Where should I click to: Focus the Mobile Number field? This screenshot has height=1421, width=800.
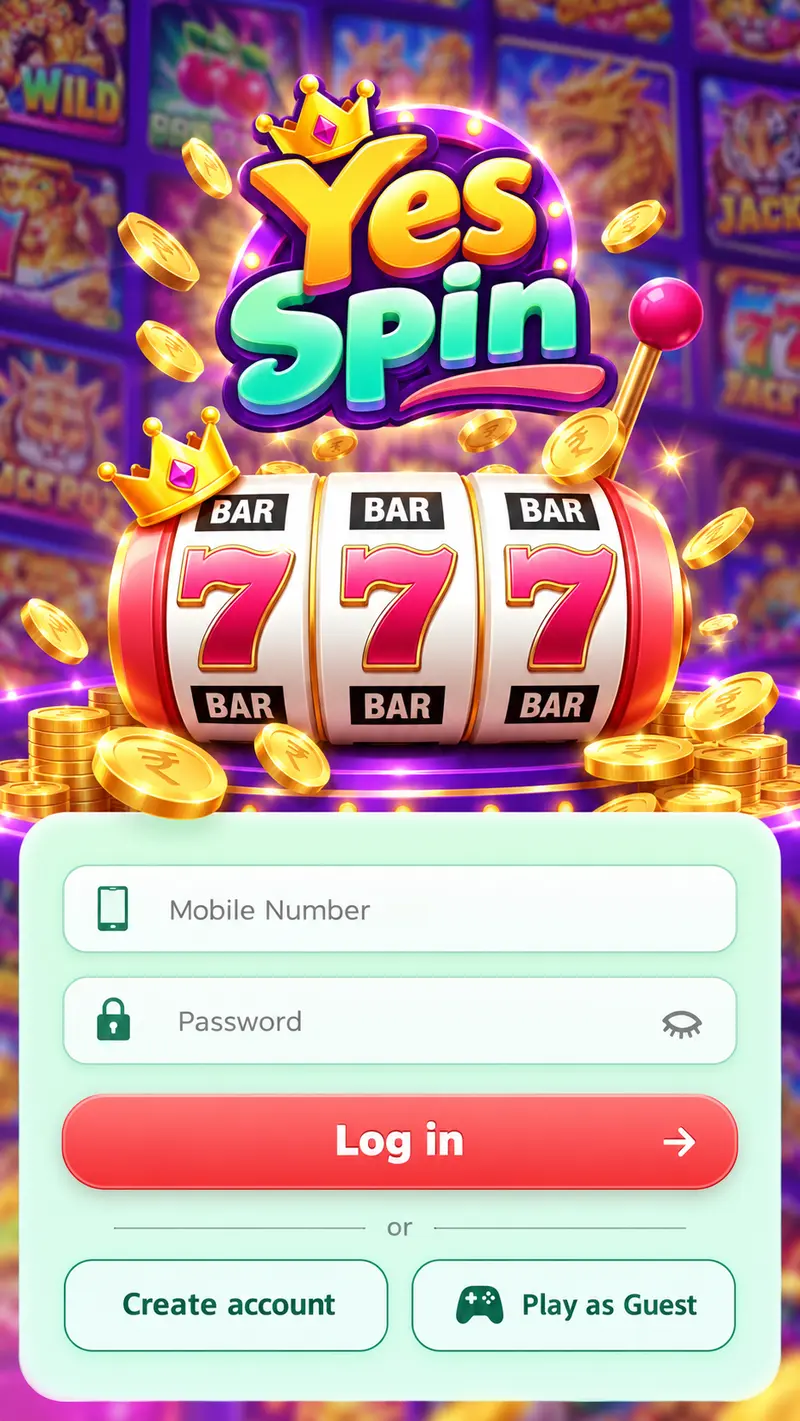point(400,909)
